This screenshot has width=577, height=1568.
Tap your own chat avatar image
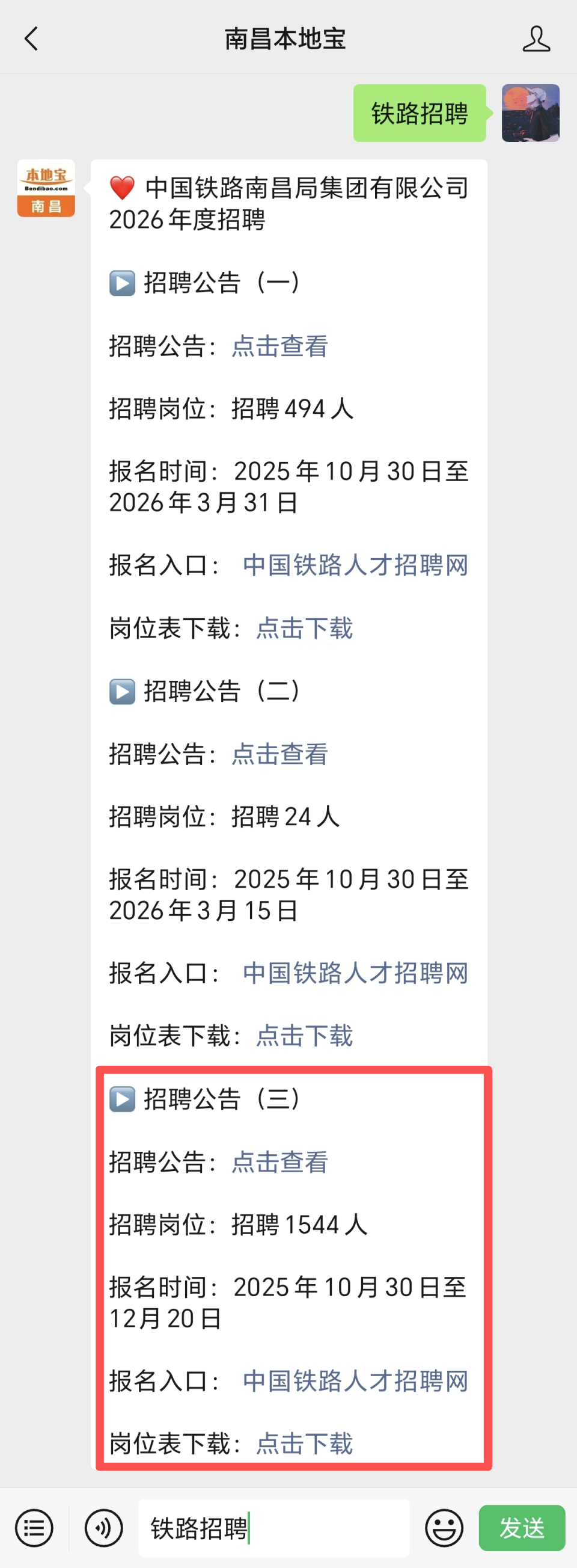(x=530, y=114)
